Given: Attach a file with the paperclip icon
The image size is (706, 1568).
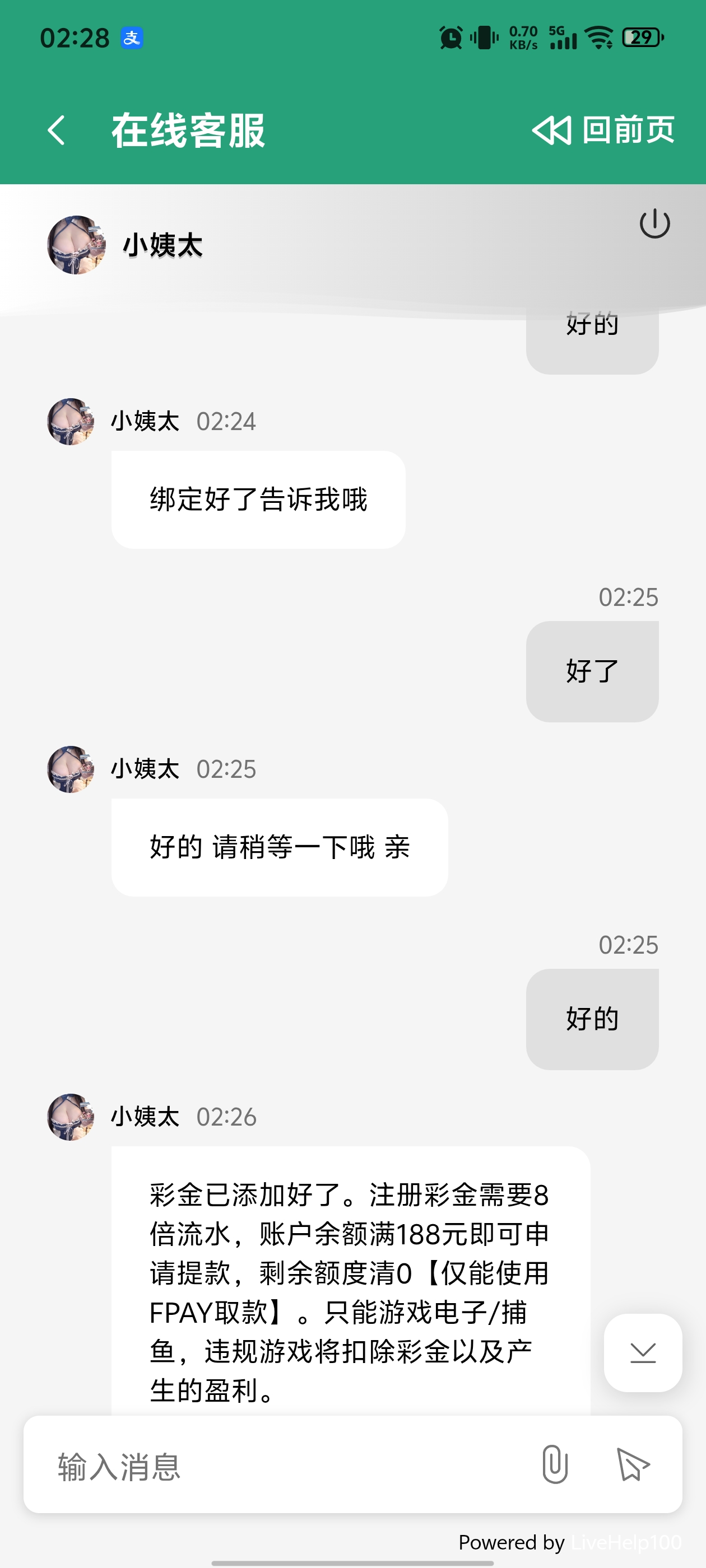Looking at the screenshot, I should click(x=554, y=1464).
